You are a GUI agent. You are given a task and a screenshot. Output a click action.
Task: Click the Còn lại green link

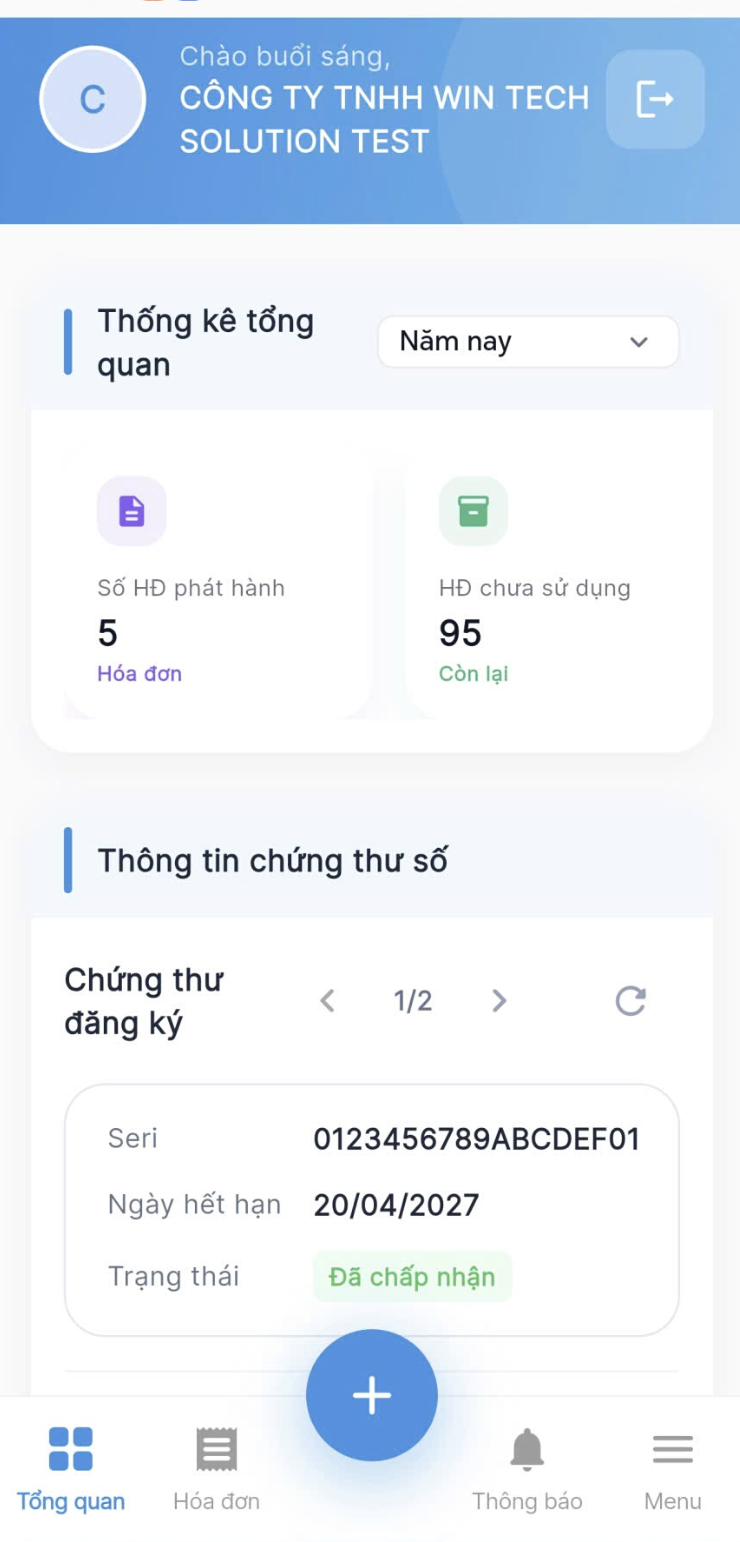tap(474, 674)
